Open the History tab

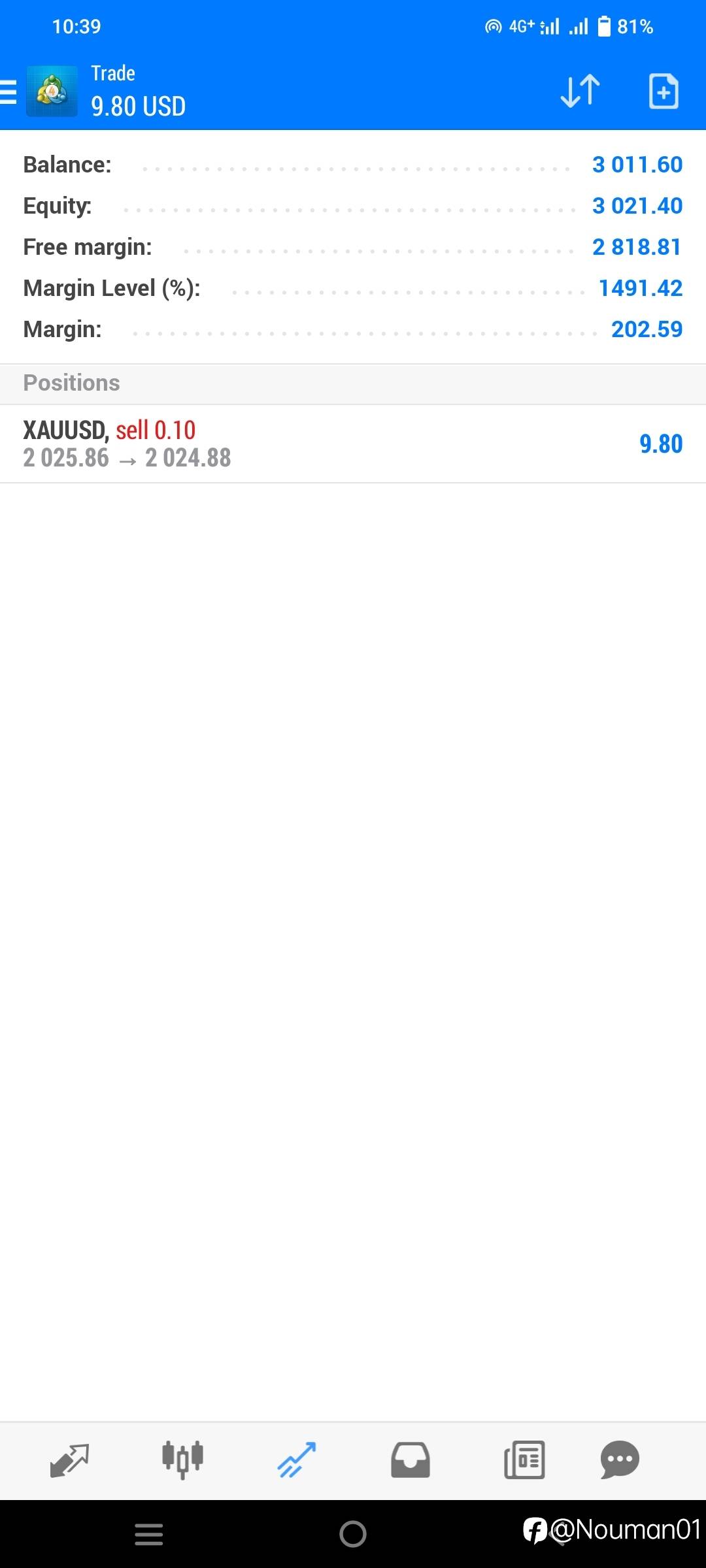coord(411,1460)
